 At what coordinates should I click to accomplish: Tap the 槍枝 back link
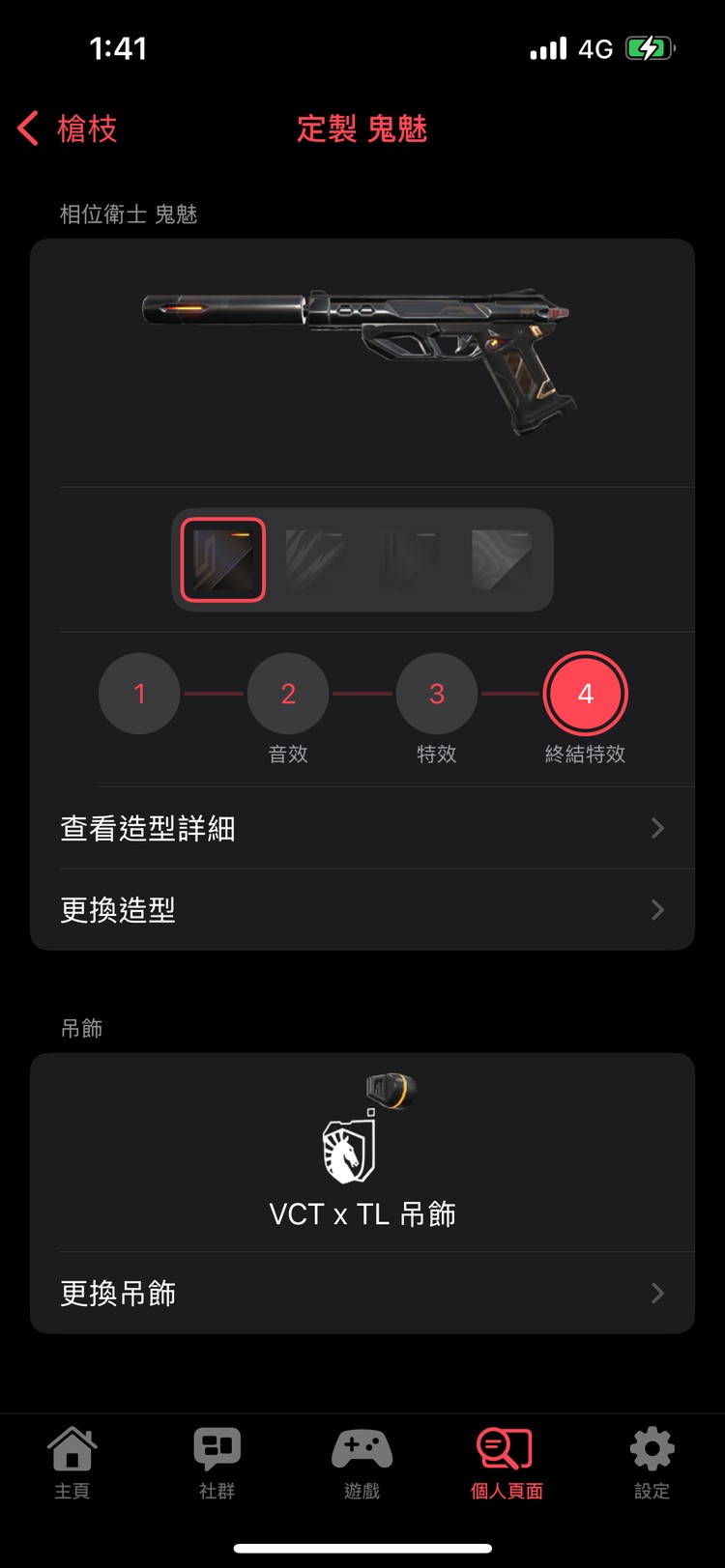tap(85, 128)
